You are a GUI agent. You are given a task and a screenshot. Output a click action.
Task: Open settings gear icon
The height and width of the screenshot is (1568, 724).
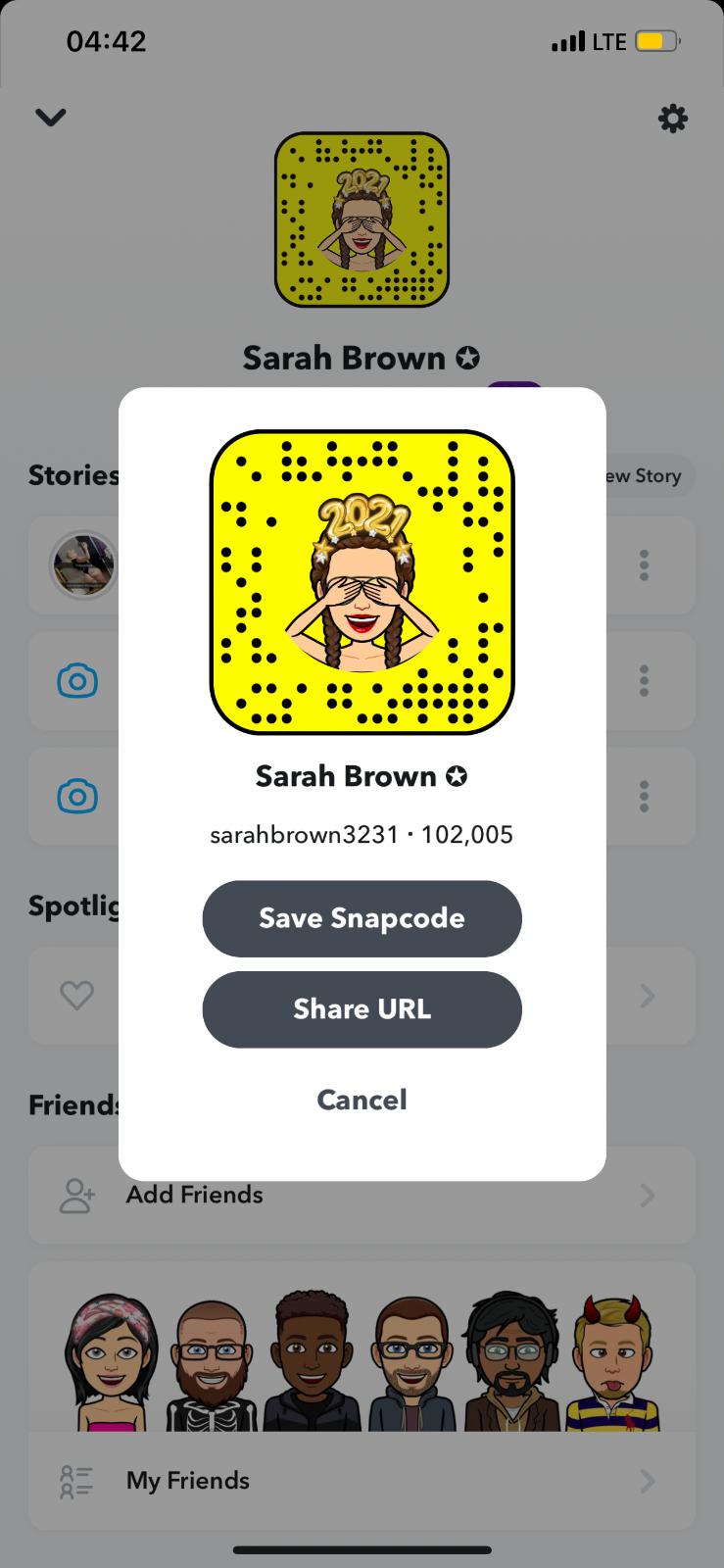click(x=672, y=119)
